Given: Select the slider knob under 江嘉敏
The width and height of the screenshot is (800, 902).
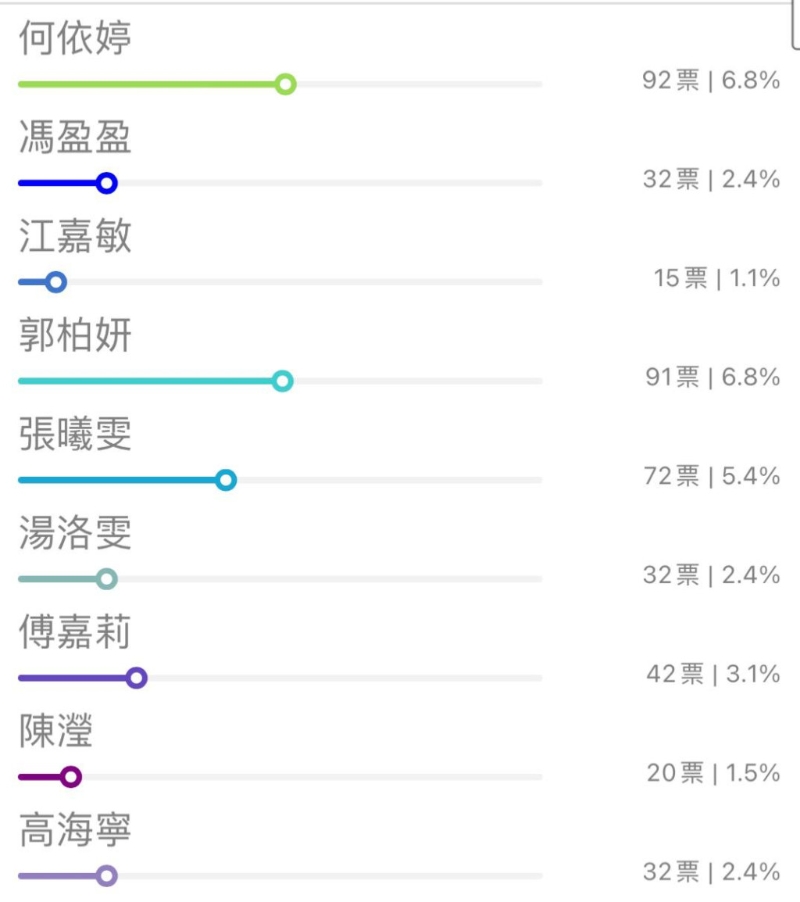Looking at the screenshot, I should point(56,282).
